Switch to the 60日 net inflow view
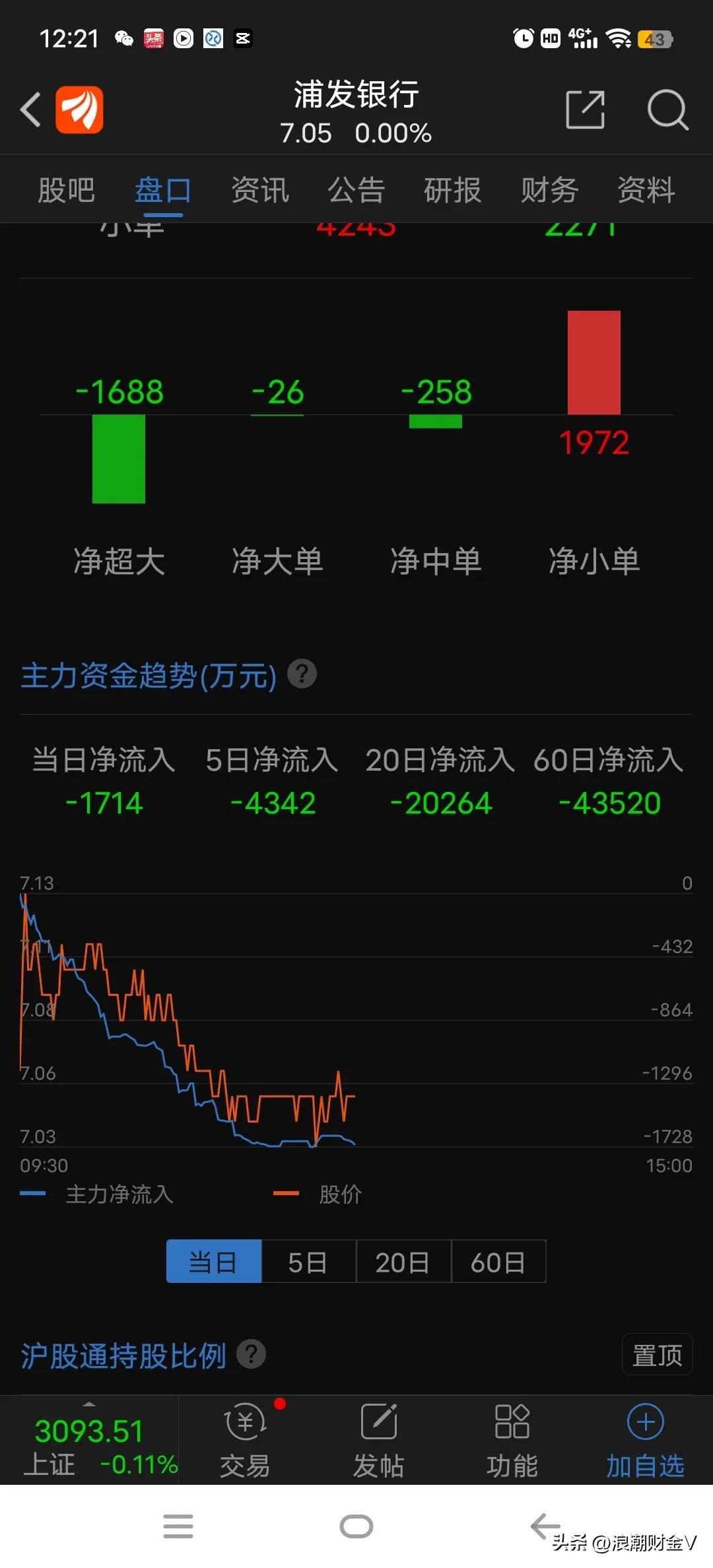Screen dimensions: 713x1568 498,1260
